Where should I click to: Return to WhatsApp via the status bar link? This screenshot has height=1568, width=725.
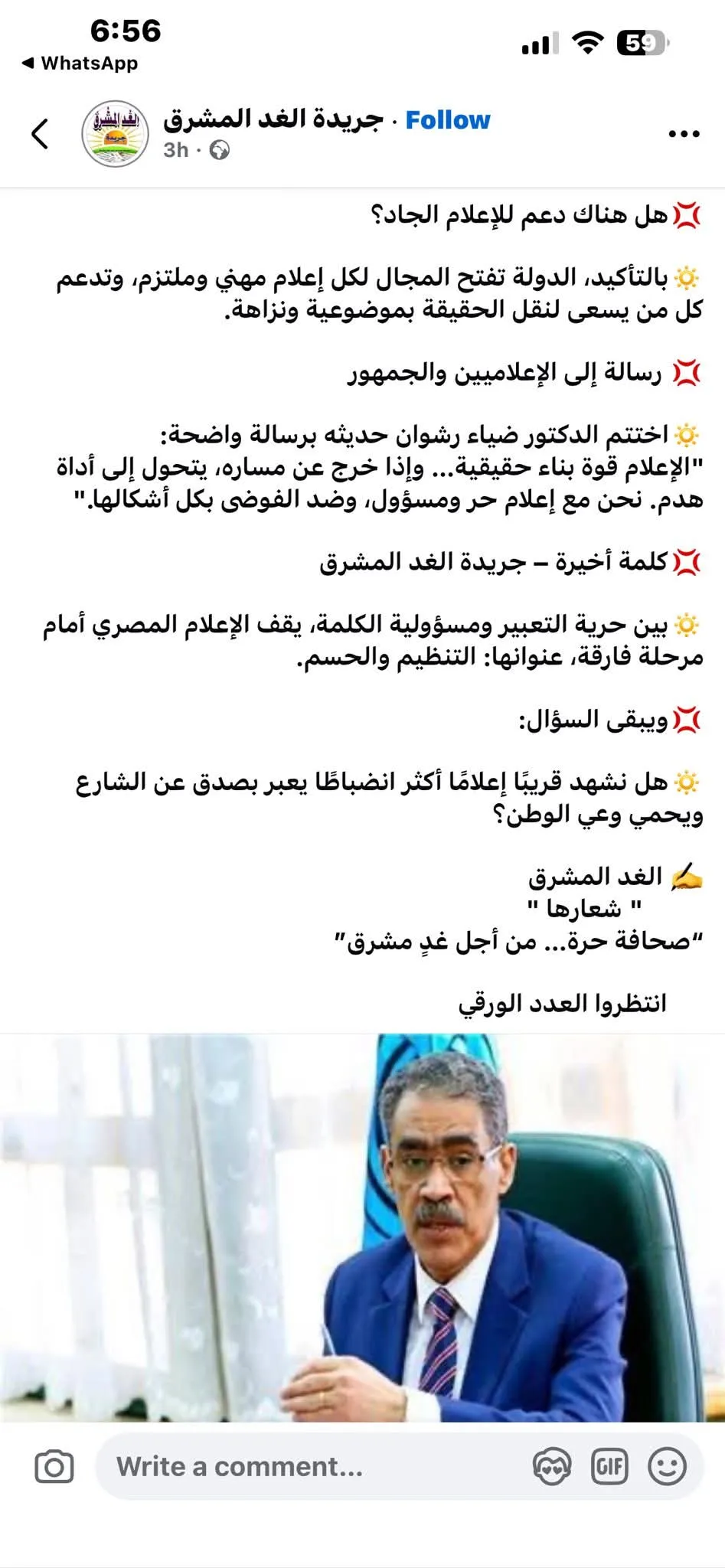[80, 64]
